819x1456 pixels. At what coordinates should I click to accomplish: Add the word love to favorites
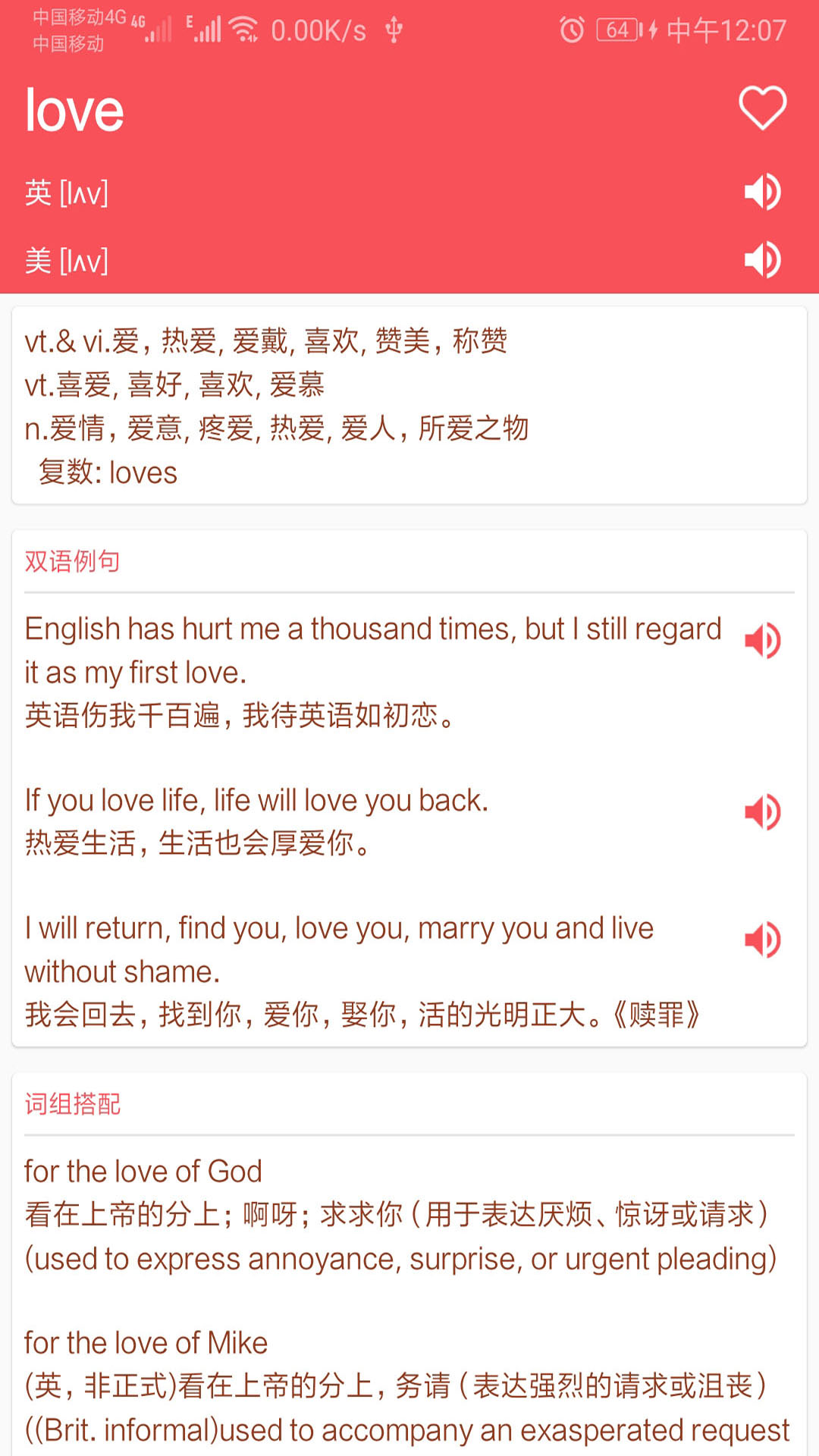click(762, 108)
